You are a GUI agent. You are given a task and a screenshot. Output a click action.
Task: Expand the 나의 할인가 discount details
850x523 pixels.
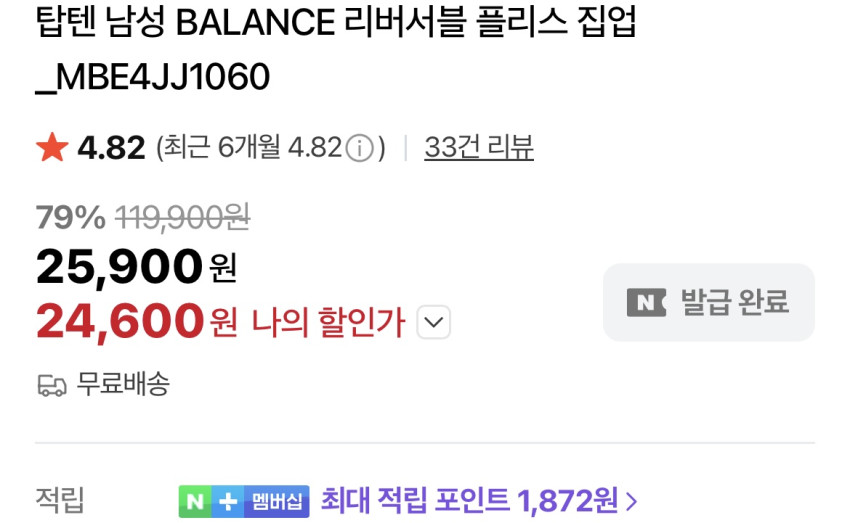click(x=434, y=322)
